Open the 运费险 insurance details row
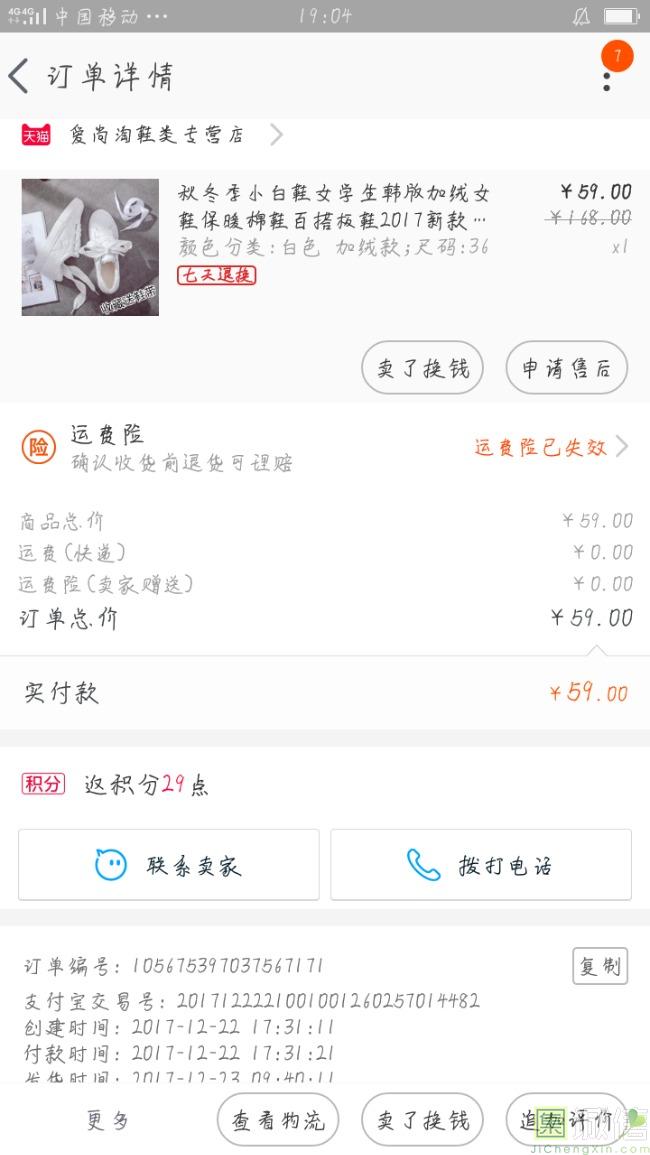This screenshot has height=1155, width=650. (x=325, y=447)
